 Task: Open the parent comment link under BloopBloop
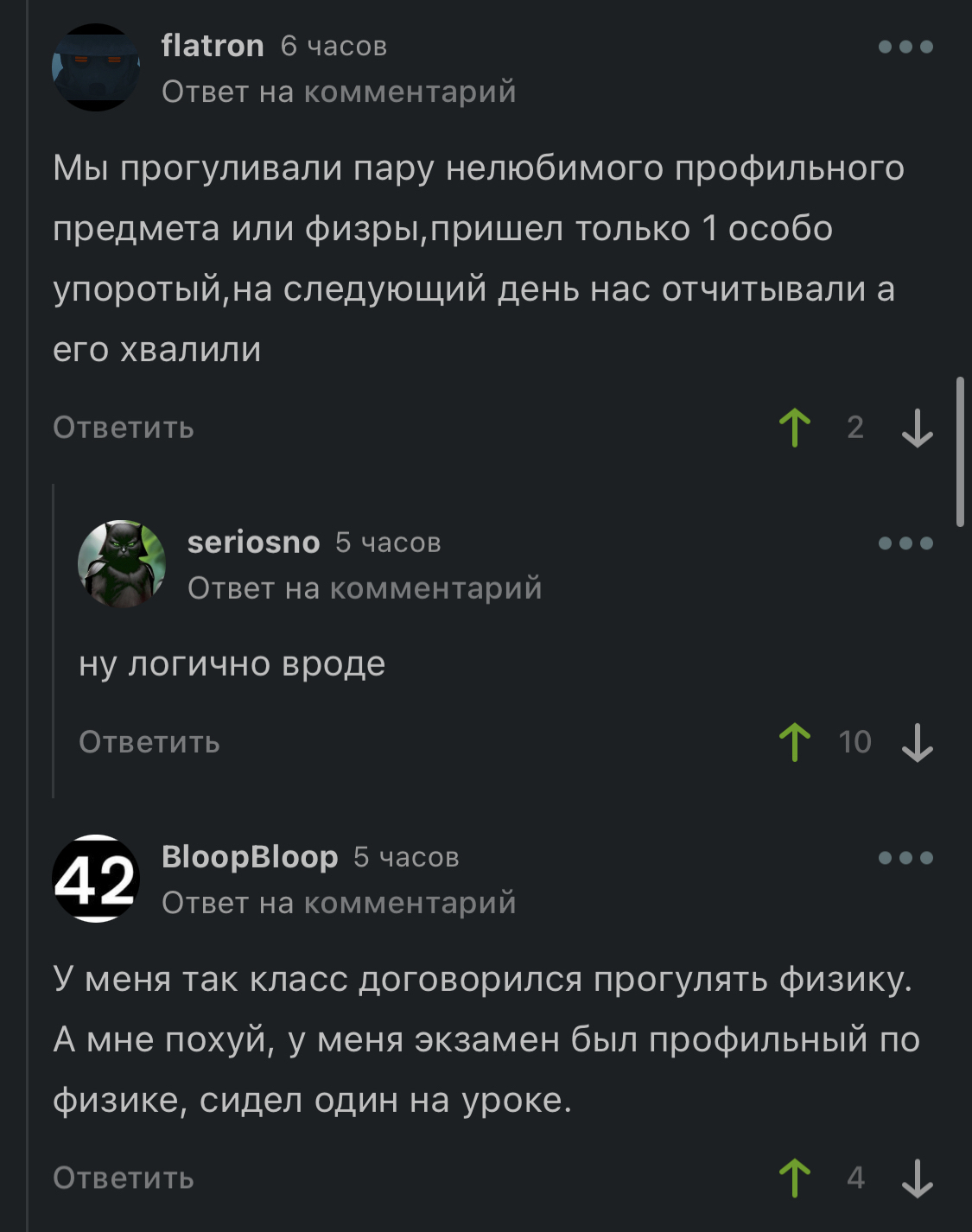[339, 903]
